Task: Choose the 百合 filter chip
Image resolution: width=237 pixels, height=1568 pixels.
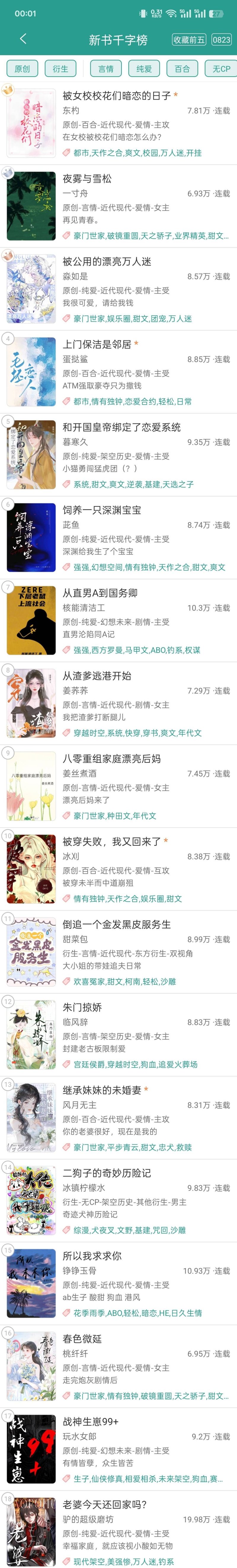Action: pos(182,69)
